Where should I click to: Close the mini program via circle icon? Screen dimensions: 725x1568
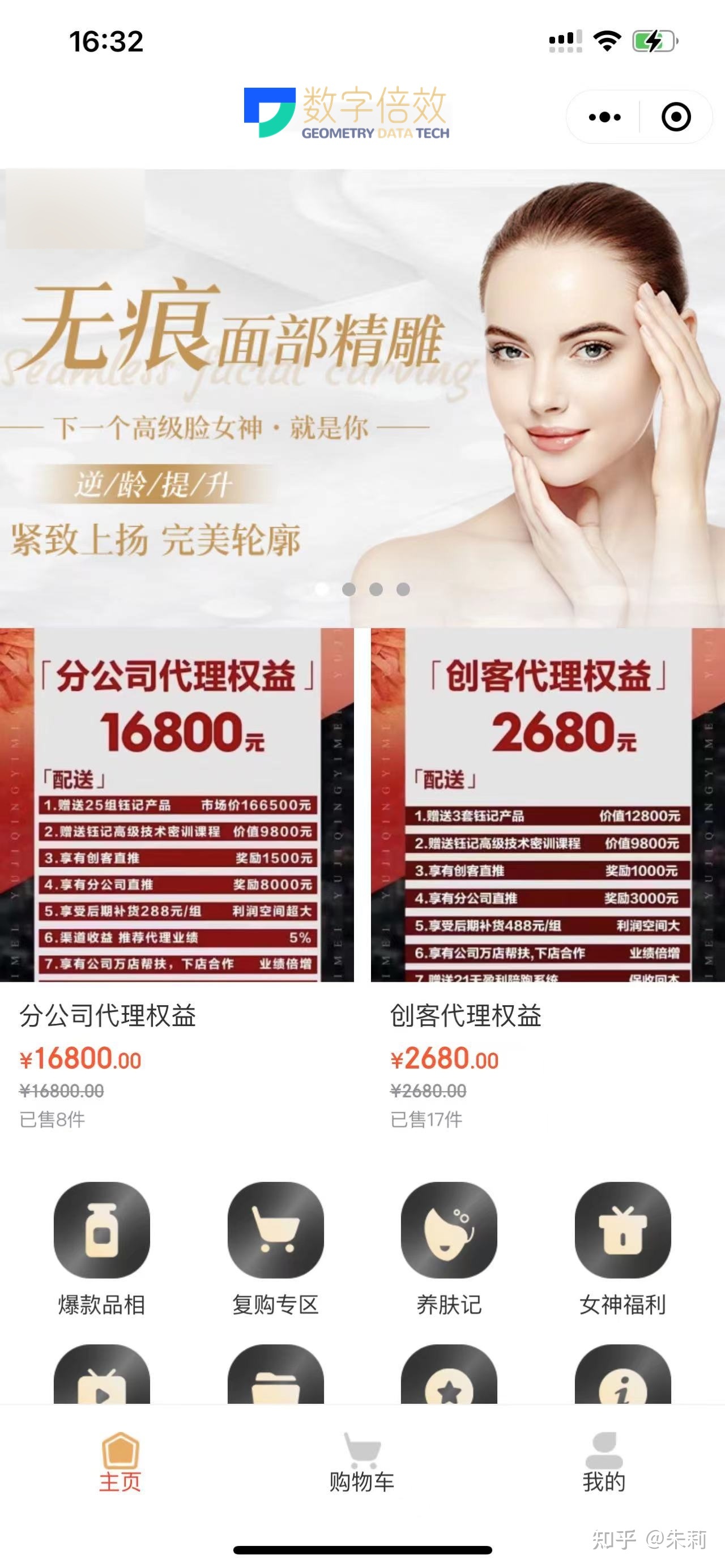tap(676, 117)
